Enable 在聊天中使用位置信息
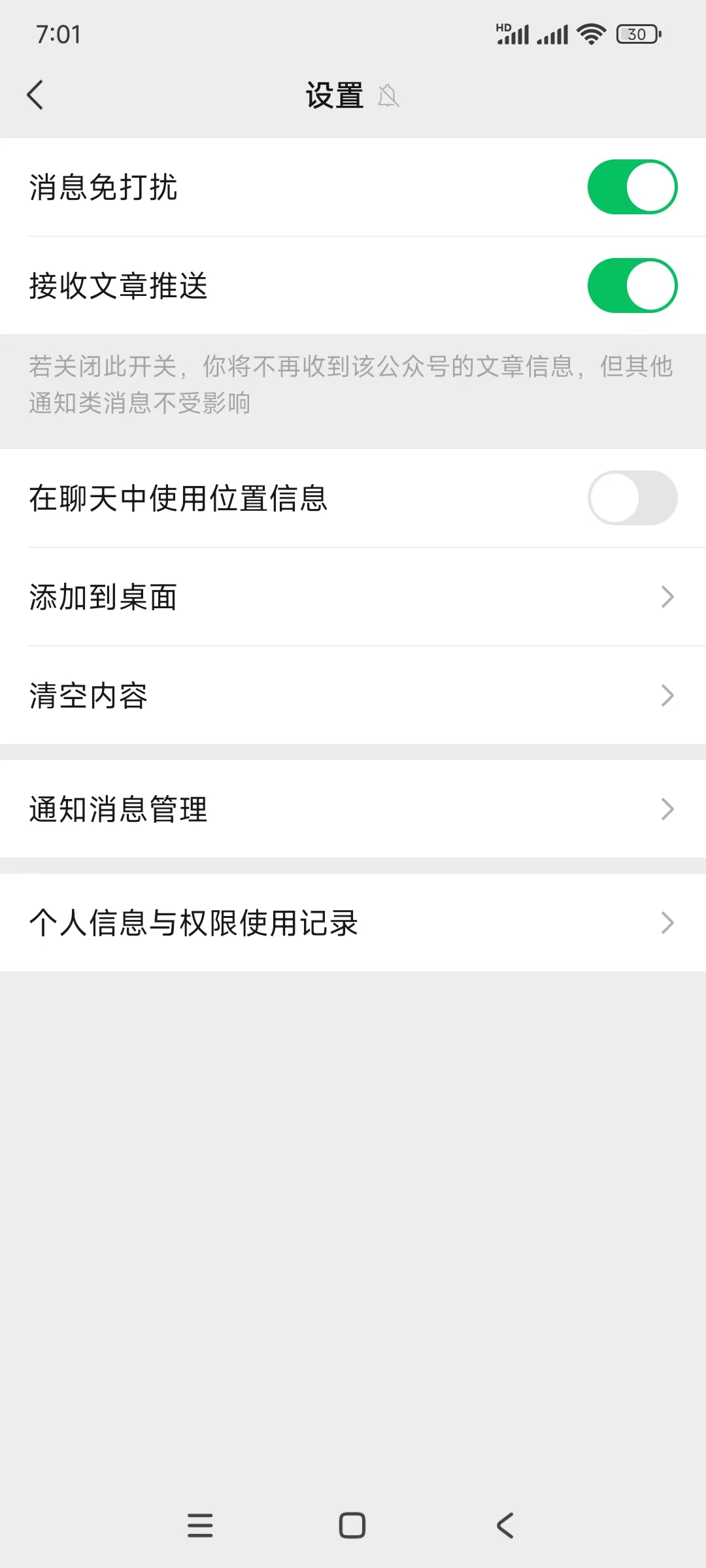Viewport: 706px width, 1568px height. (x=632, y=498)
